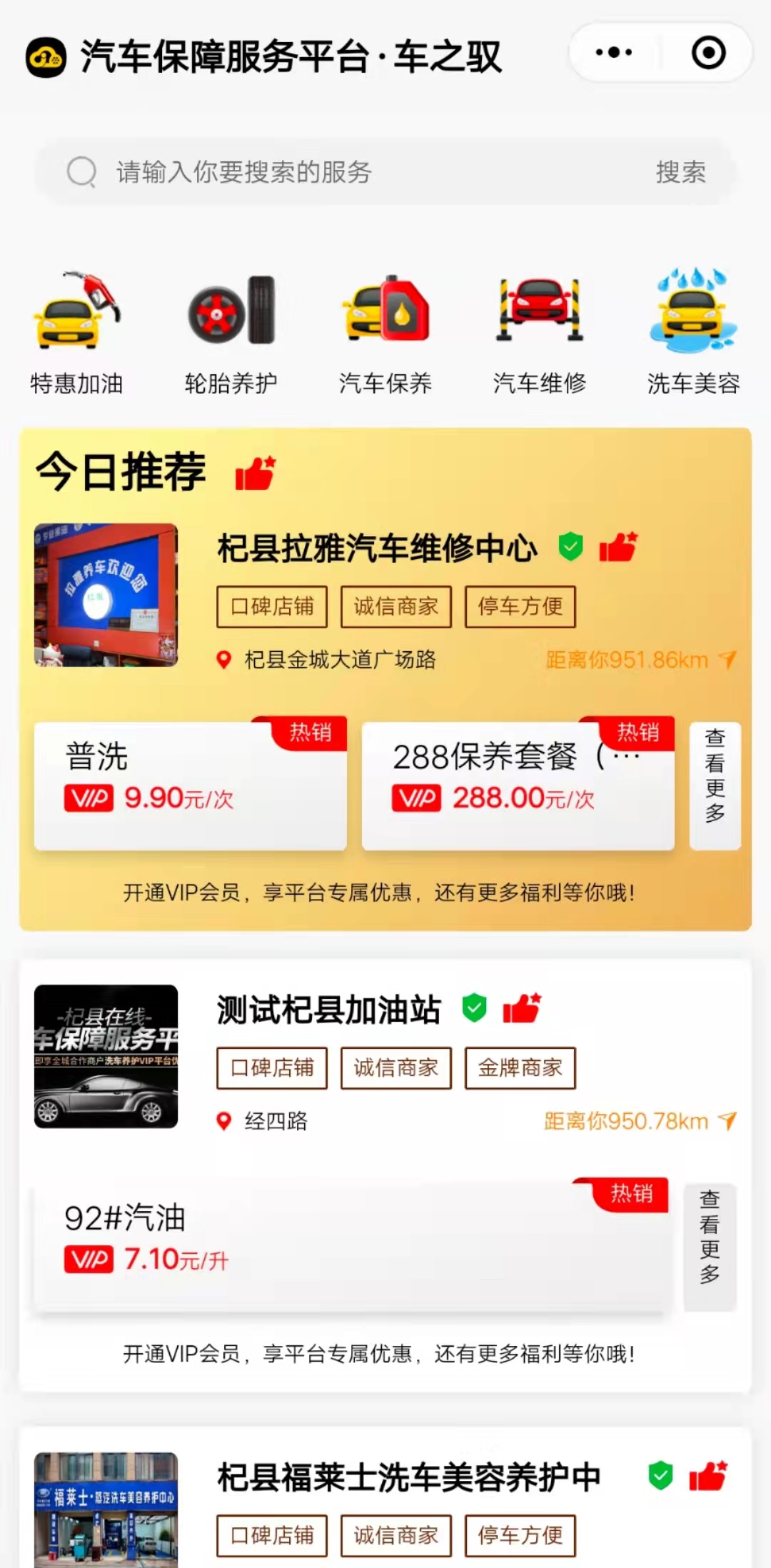Go to the 汽车维修 category
The height and width of the screenshot is (1568, 771).
click(539, 333)
